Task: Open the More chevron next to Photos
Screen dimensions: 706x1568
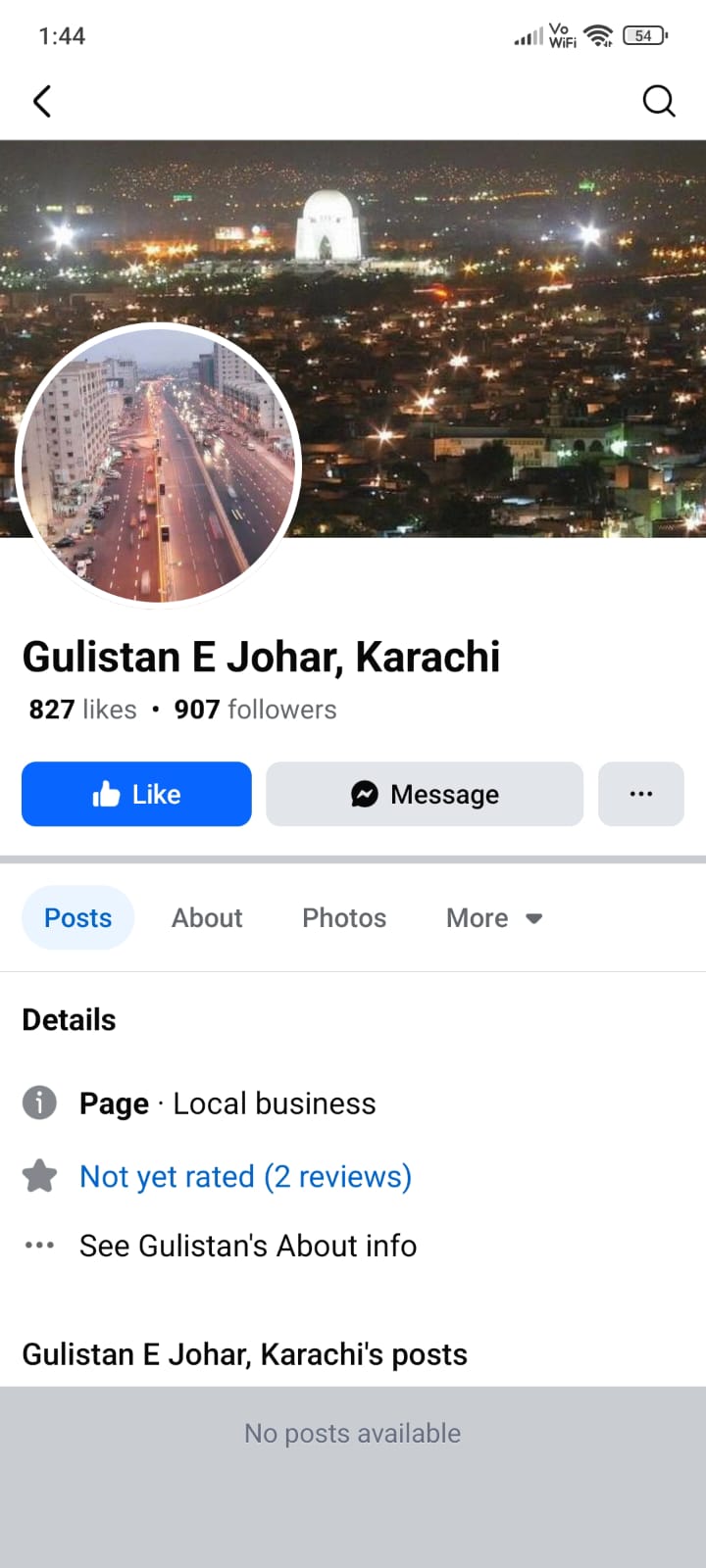Action: tap(532, 918)
